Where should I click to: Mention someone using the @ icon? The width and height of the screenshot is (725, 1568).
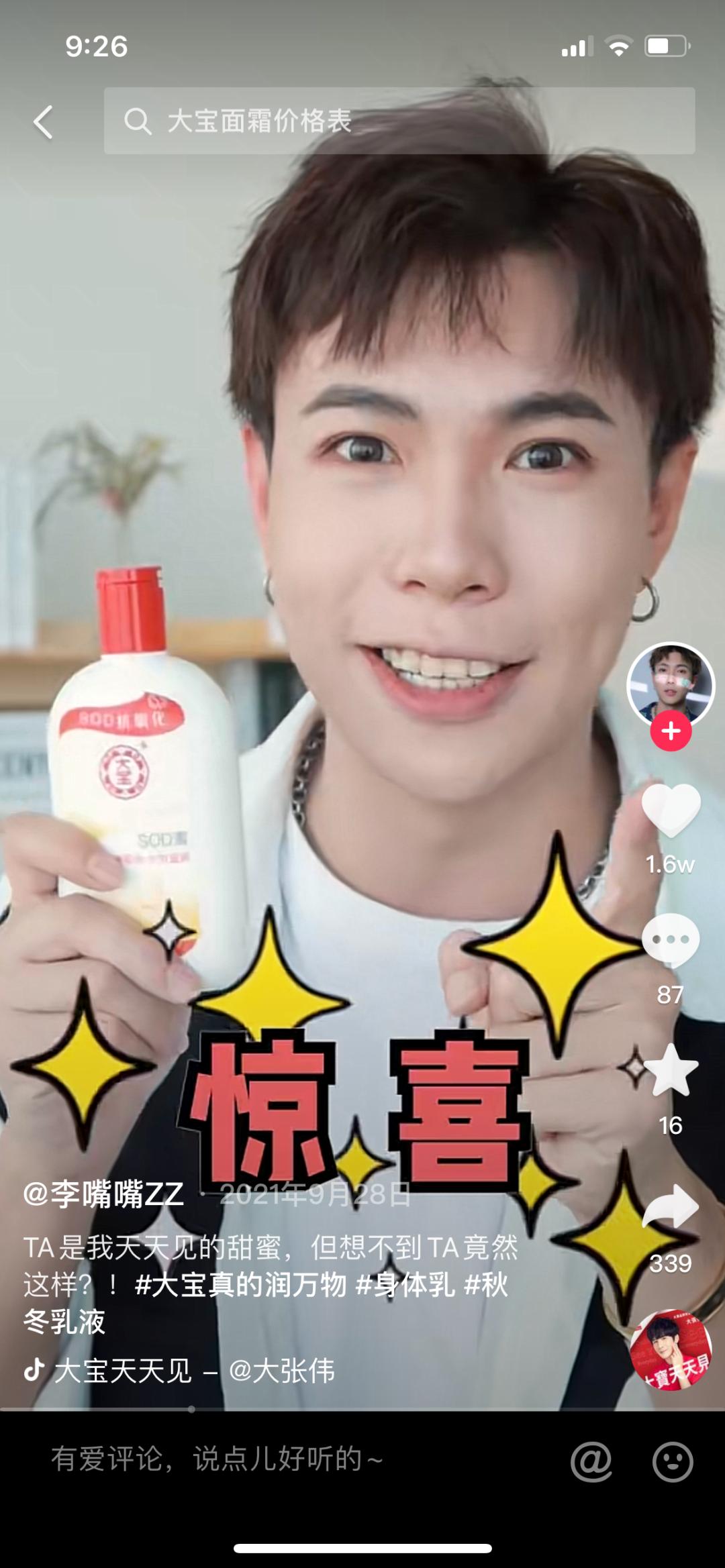(x=591, y=1461)
